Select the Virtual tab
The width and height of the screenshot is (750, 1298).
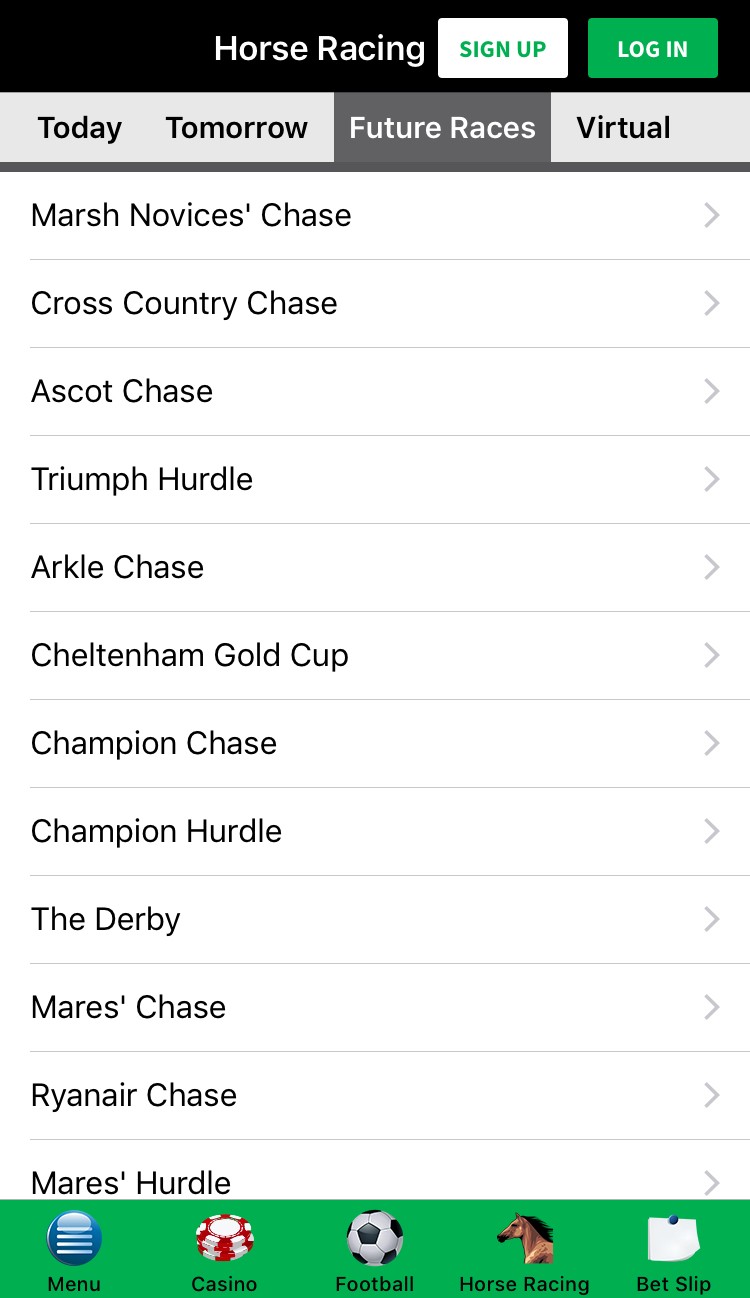point(623,128)
